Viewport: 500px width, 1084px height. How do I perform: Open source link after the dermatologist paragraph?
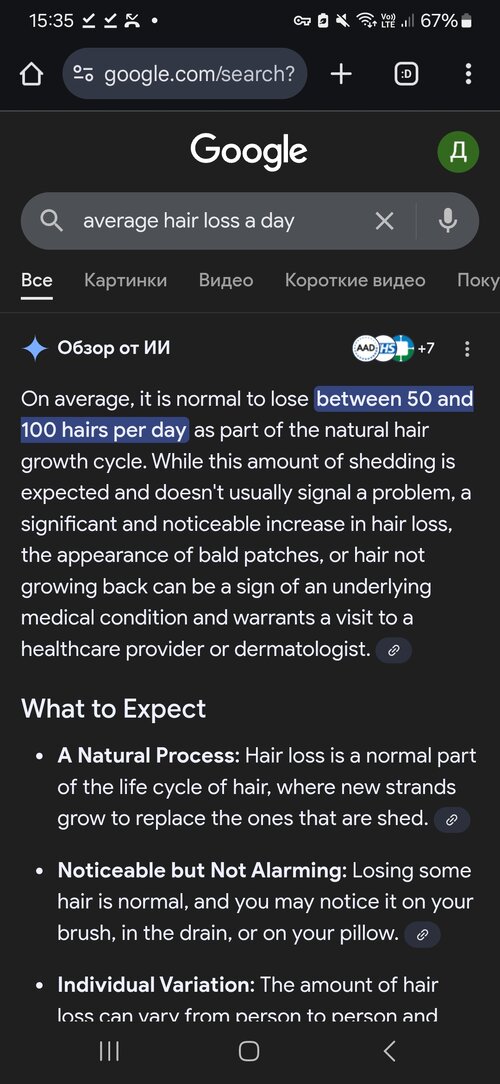tap(393, 650)
